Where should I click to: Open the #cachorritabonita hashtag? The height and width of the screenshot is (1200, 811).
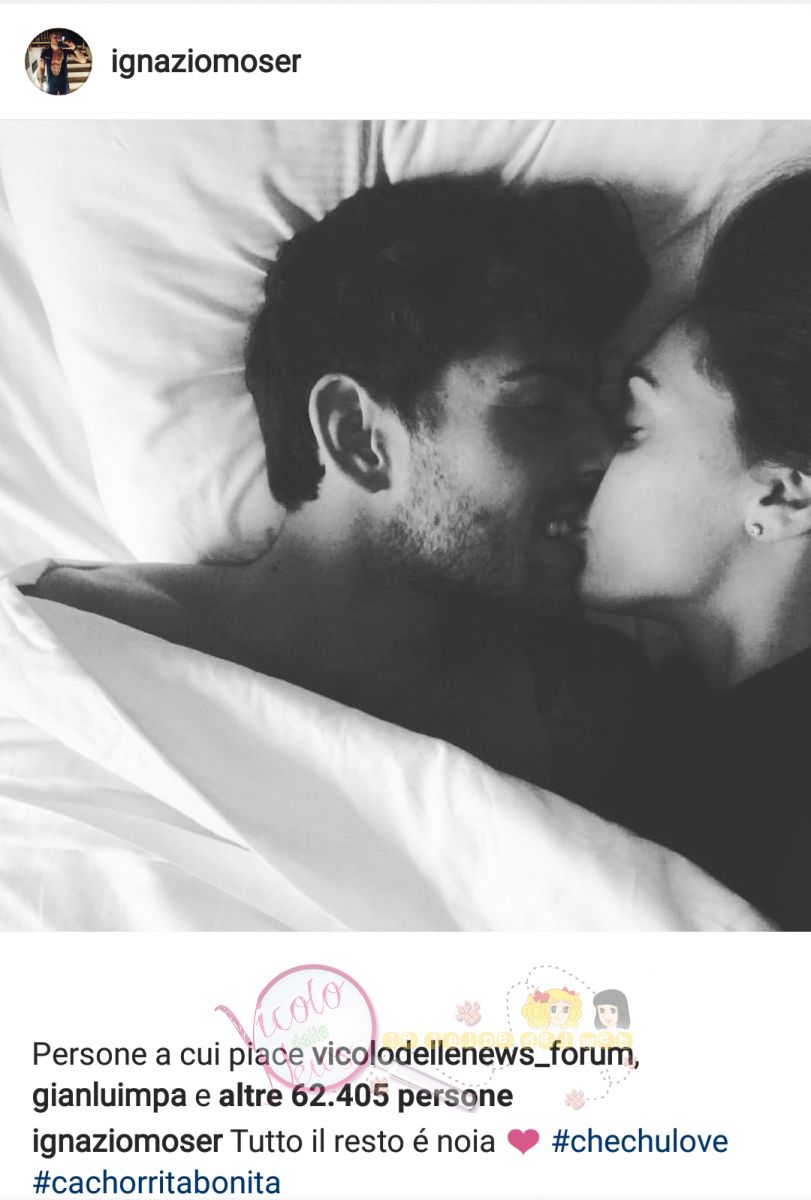click(x=157, y=1182)
